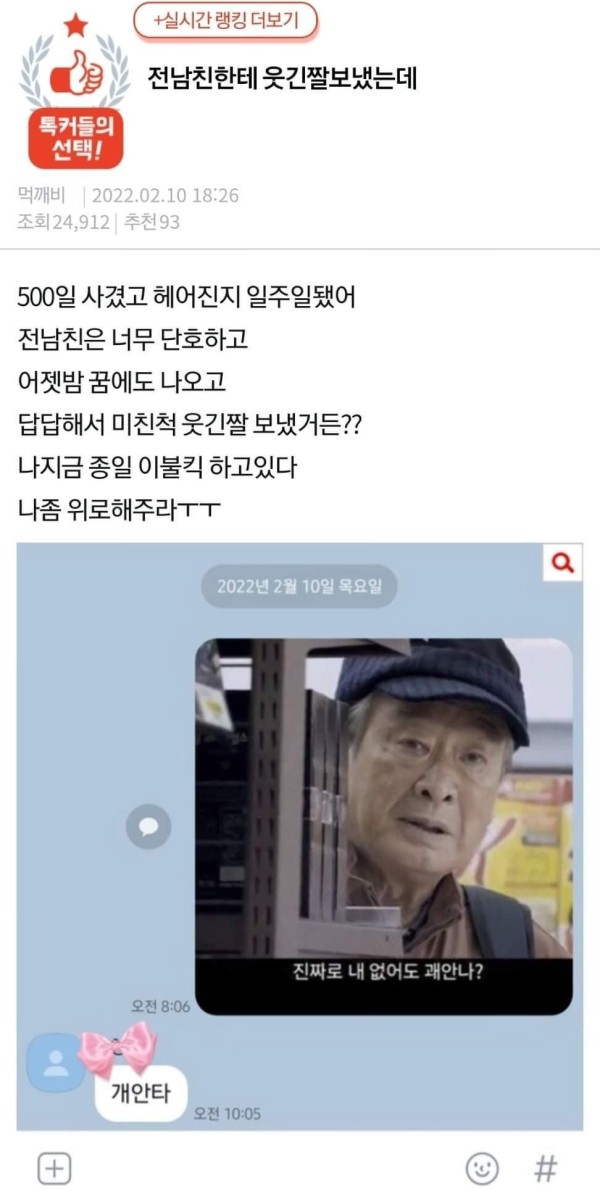The height and width of the screenshot is (1191, 600).
Task: Tap the red magnifier icon to enlarge image
Action: point(565,563)
